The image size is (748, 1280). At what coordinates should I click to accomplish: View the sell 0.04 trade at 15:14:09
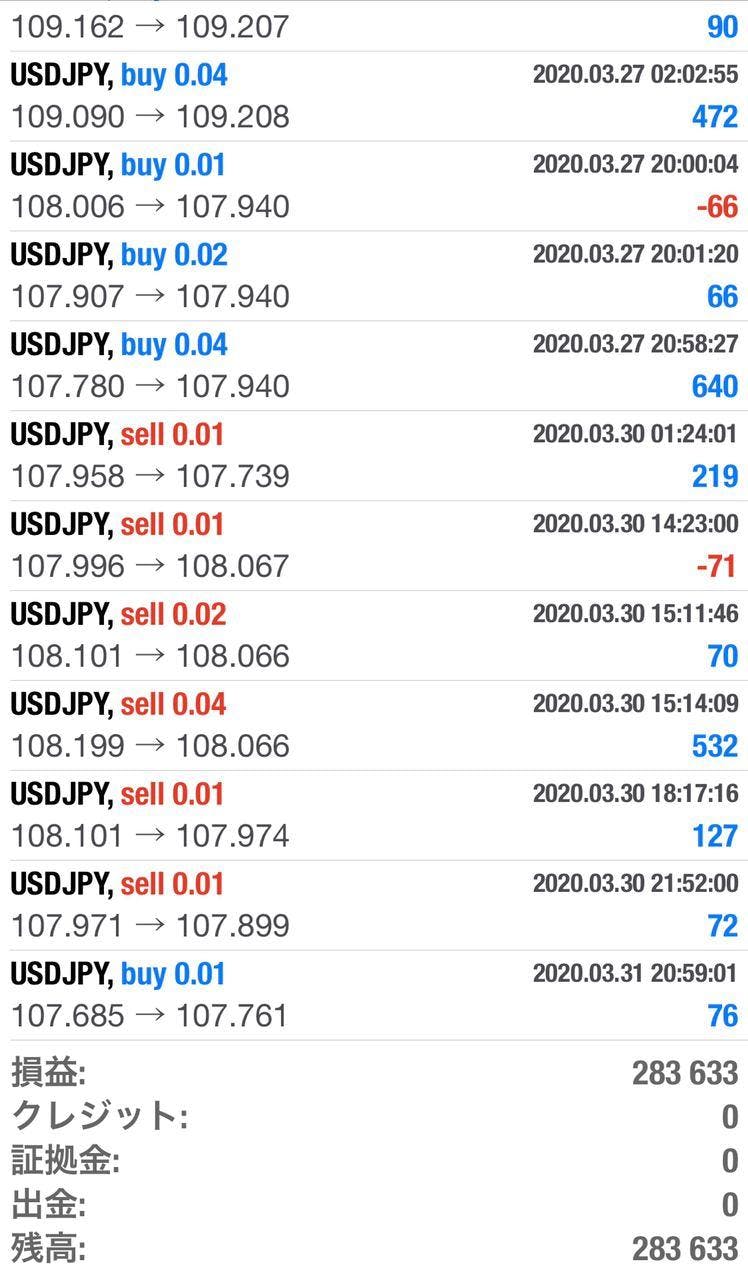pos(374,726)
